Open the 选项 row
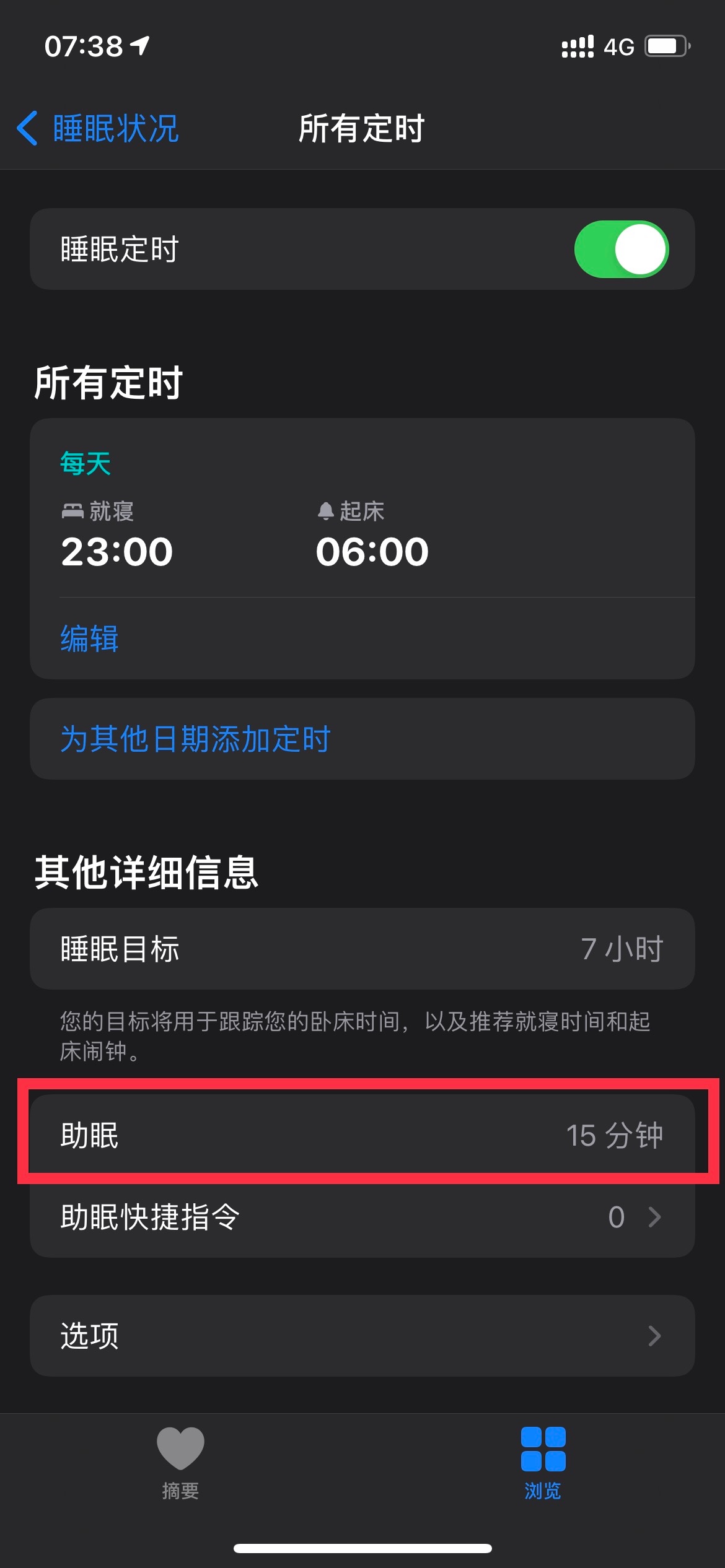This screenshot has height=1568, width=725. (362, 1336)
